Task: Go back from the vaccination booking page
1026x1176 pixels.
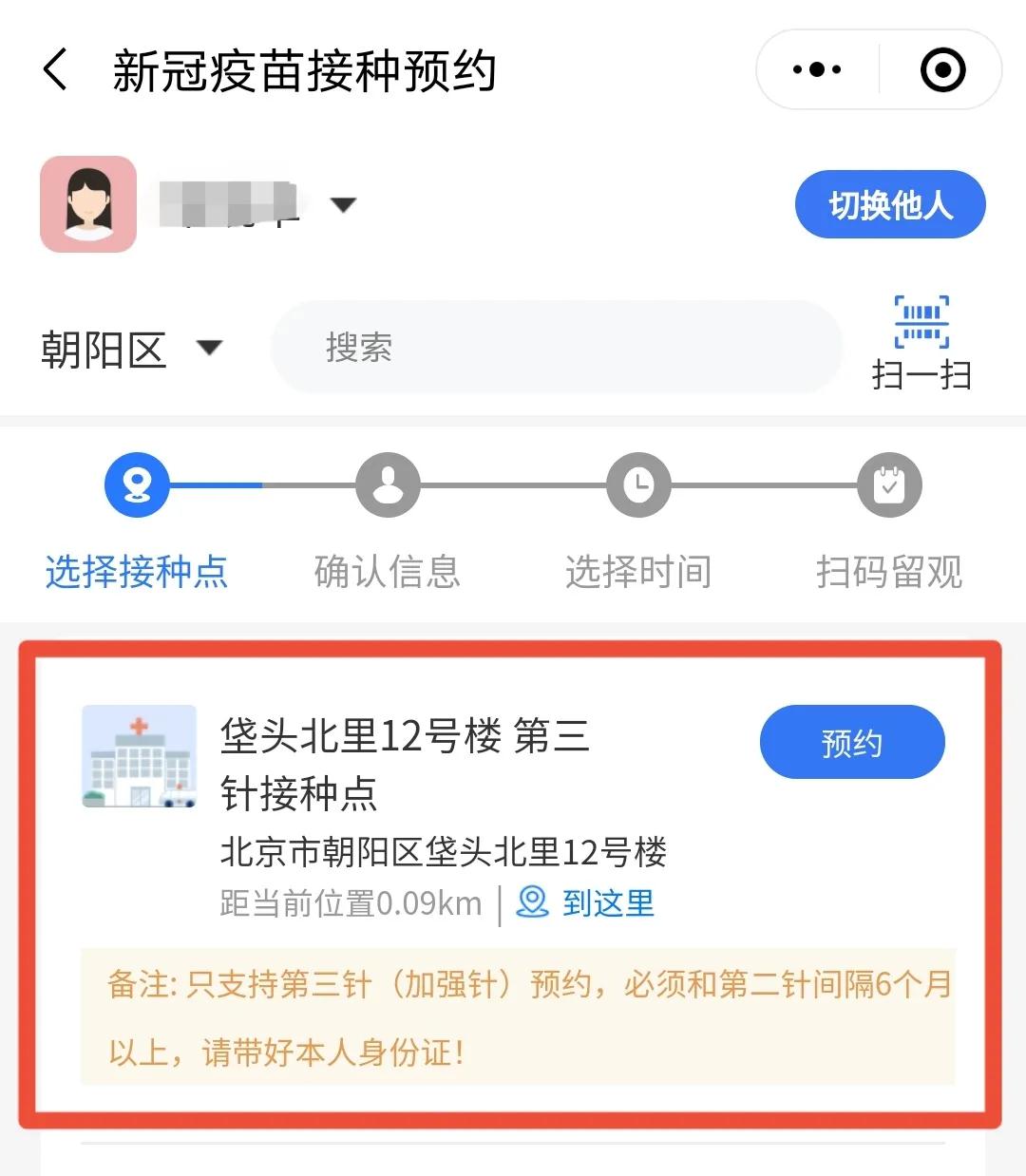Action: [x=55, y=70]
